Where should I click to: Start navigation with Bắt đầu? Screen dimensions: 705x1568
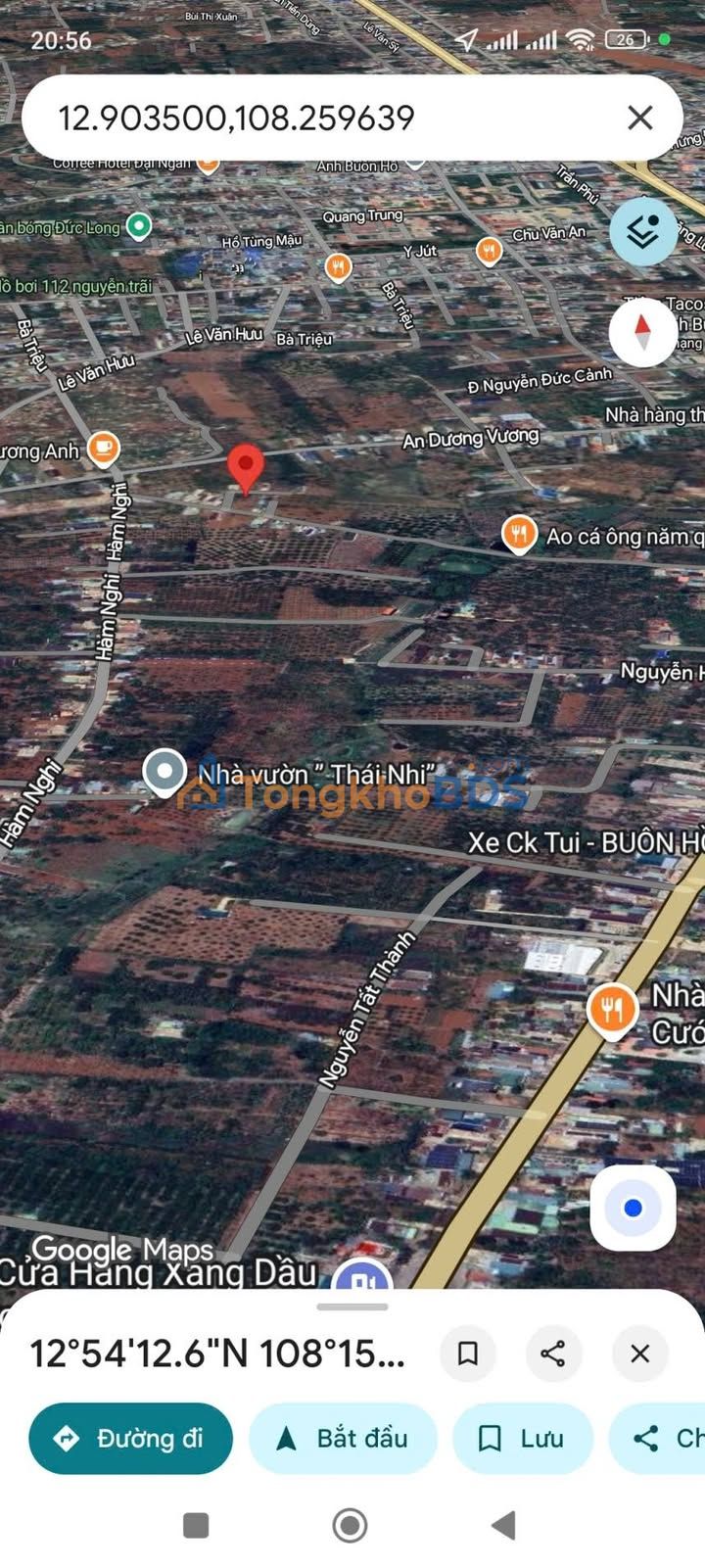[343, 1438]
